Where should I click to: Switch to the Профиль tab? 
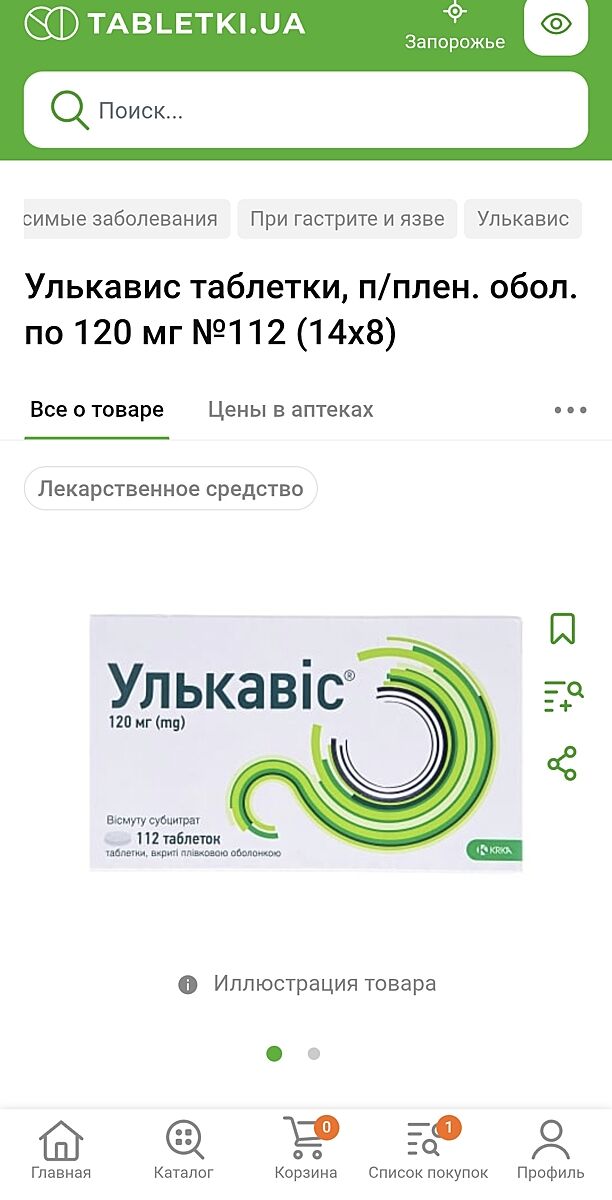coord(551,1150)
